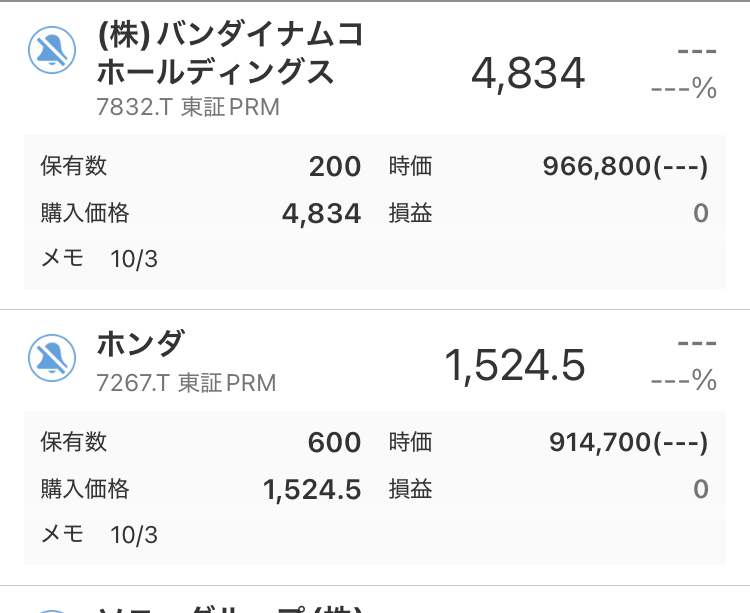This screenshot has width=750, height=613.
Task: Toggle alert bell for バンダイナムコホールディングス
Action: click(x=47, y=49)
